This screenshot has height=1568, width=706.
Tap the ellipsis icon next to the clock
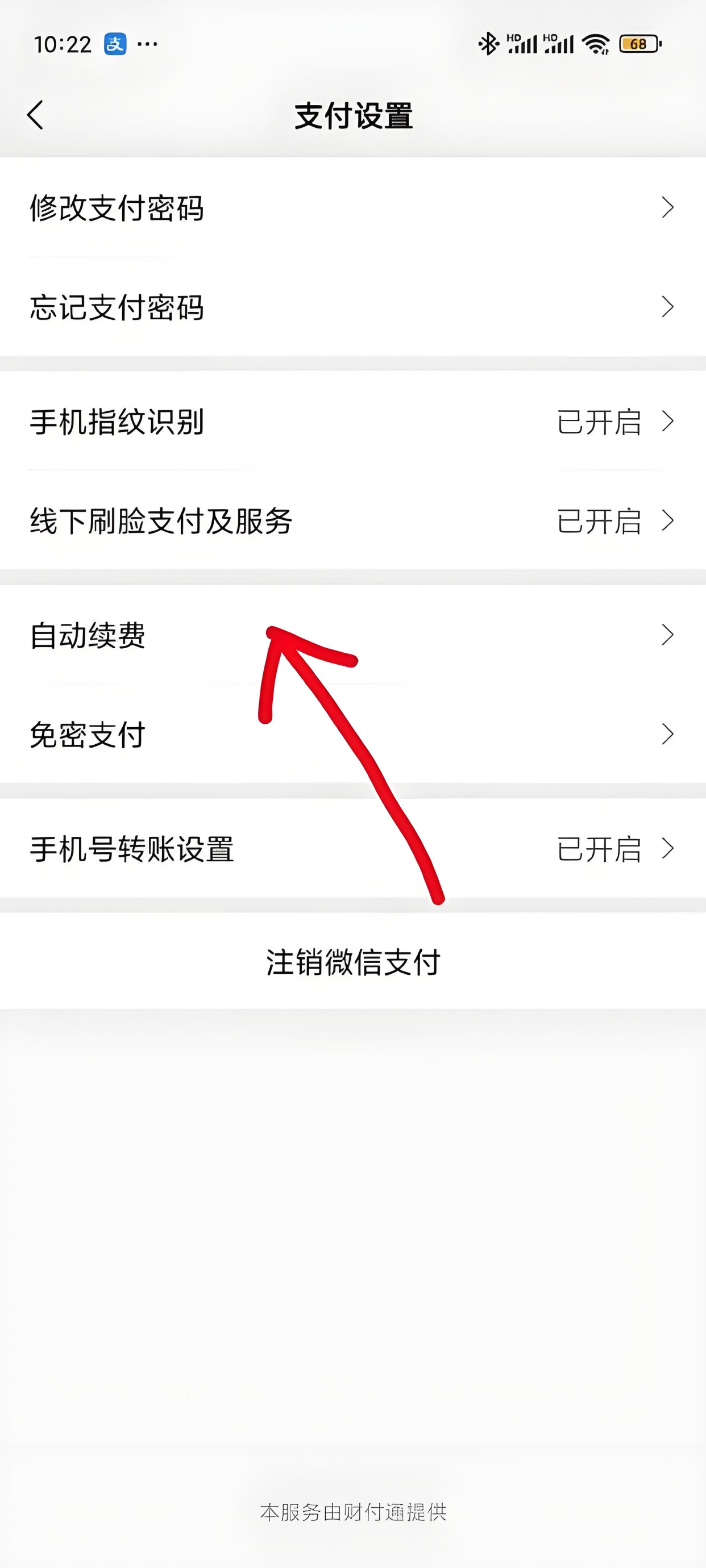[x=146, y=44]
